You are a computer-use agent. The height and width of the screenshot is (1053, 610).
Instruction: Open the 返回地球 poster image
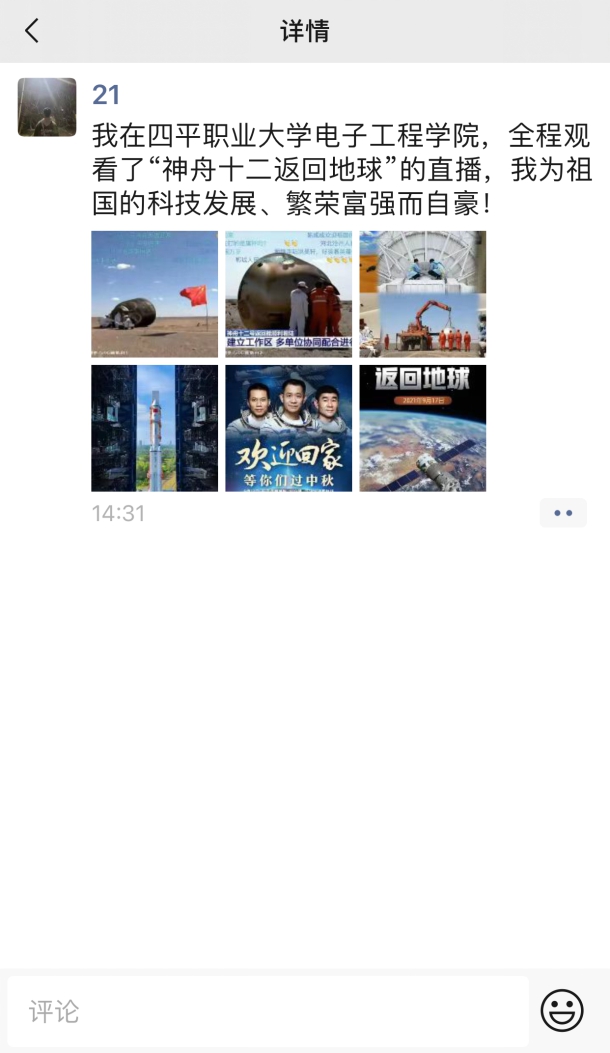tap(423, 428)
